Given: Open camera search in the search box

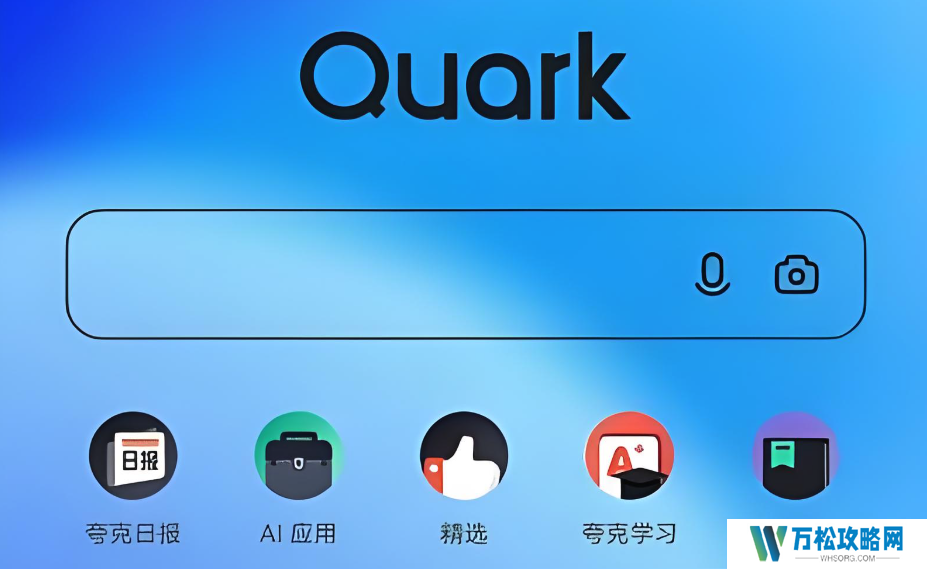Looking at the screenshot, I should (796, 275).
